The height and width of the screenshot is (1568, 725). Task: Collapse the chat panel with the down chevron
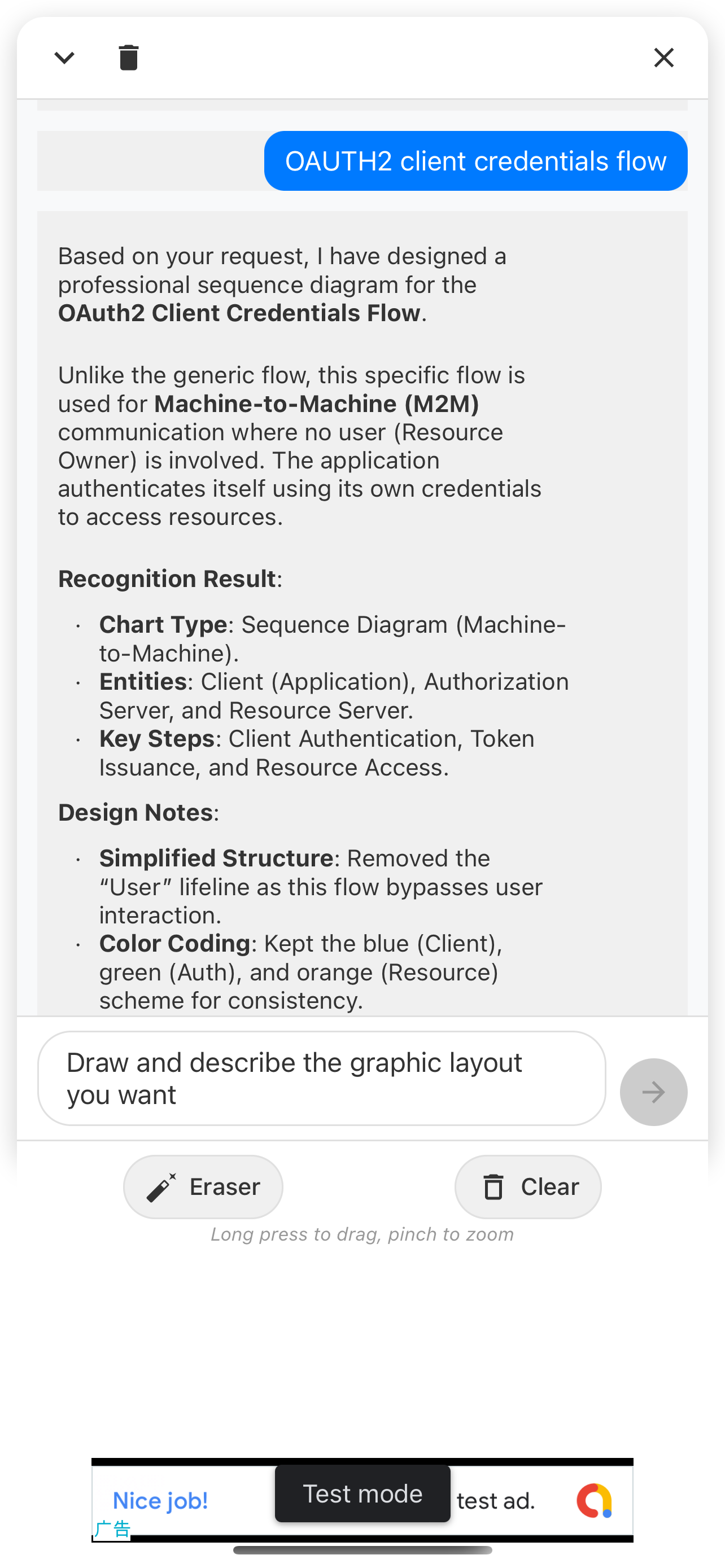(x=64, y=58)
